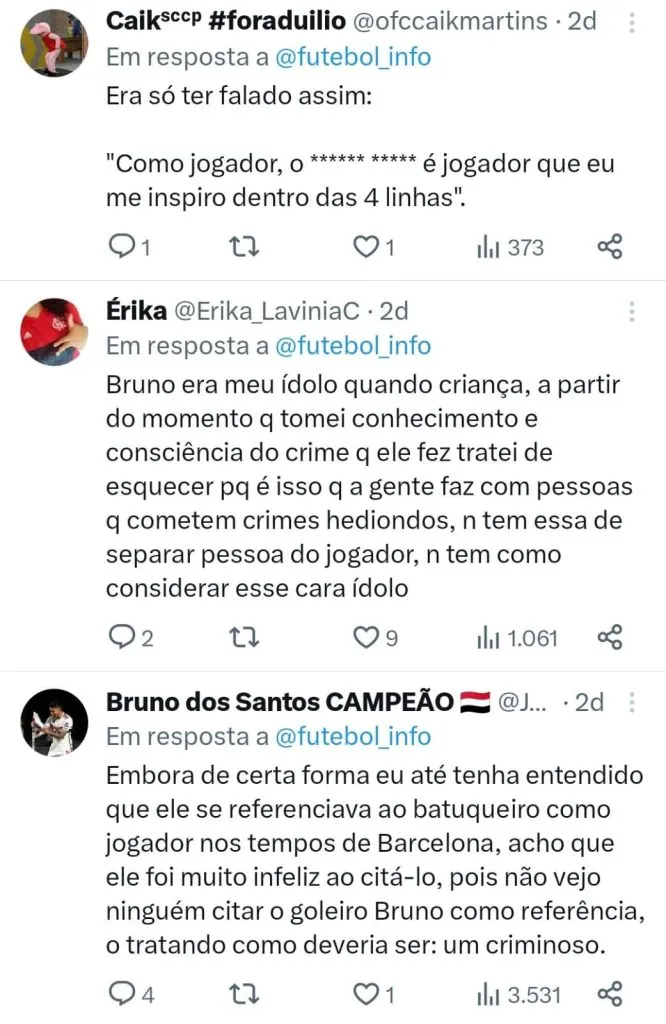666x1024 pixels.
Task: Retweet Bruno dos Santos's reply
Action: click(x=245, y=994)
